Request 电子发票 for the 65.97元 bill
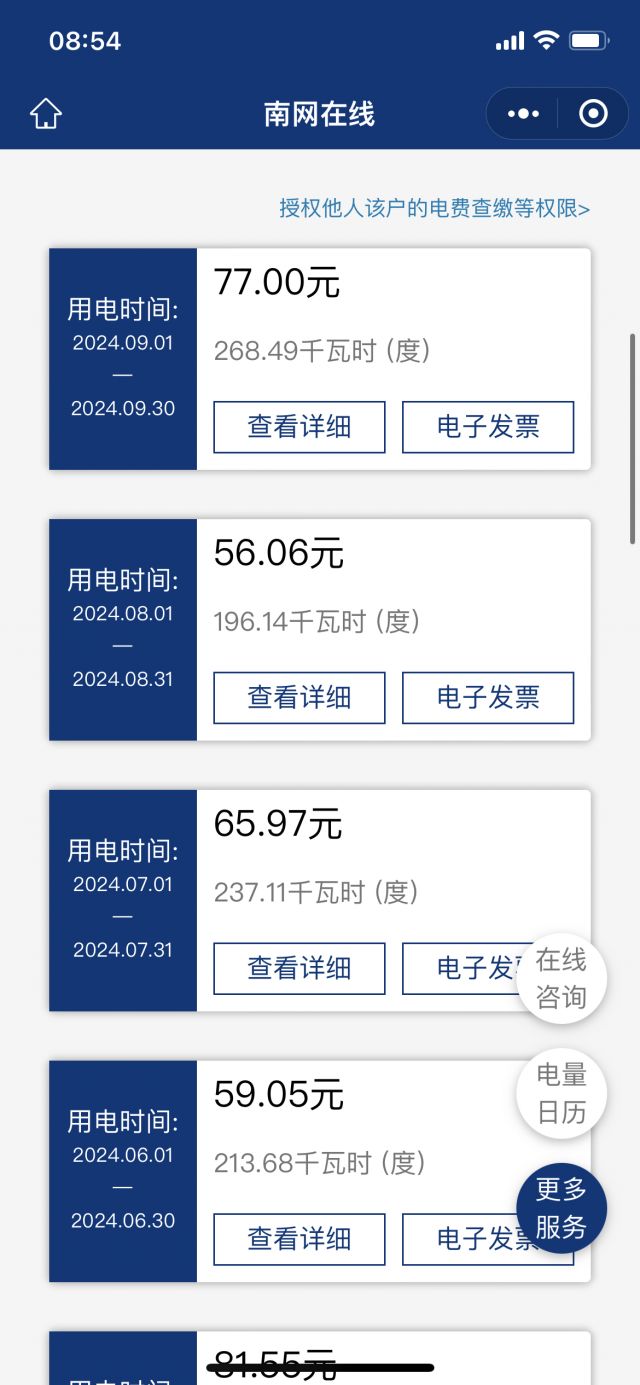Screen dimensions: 640x1385 pyautogui.click(x=465, y=968)
